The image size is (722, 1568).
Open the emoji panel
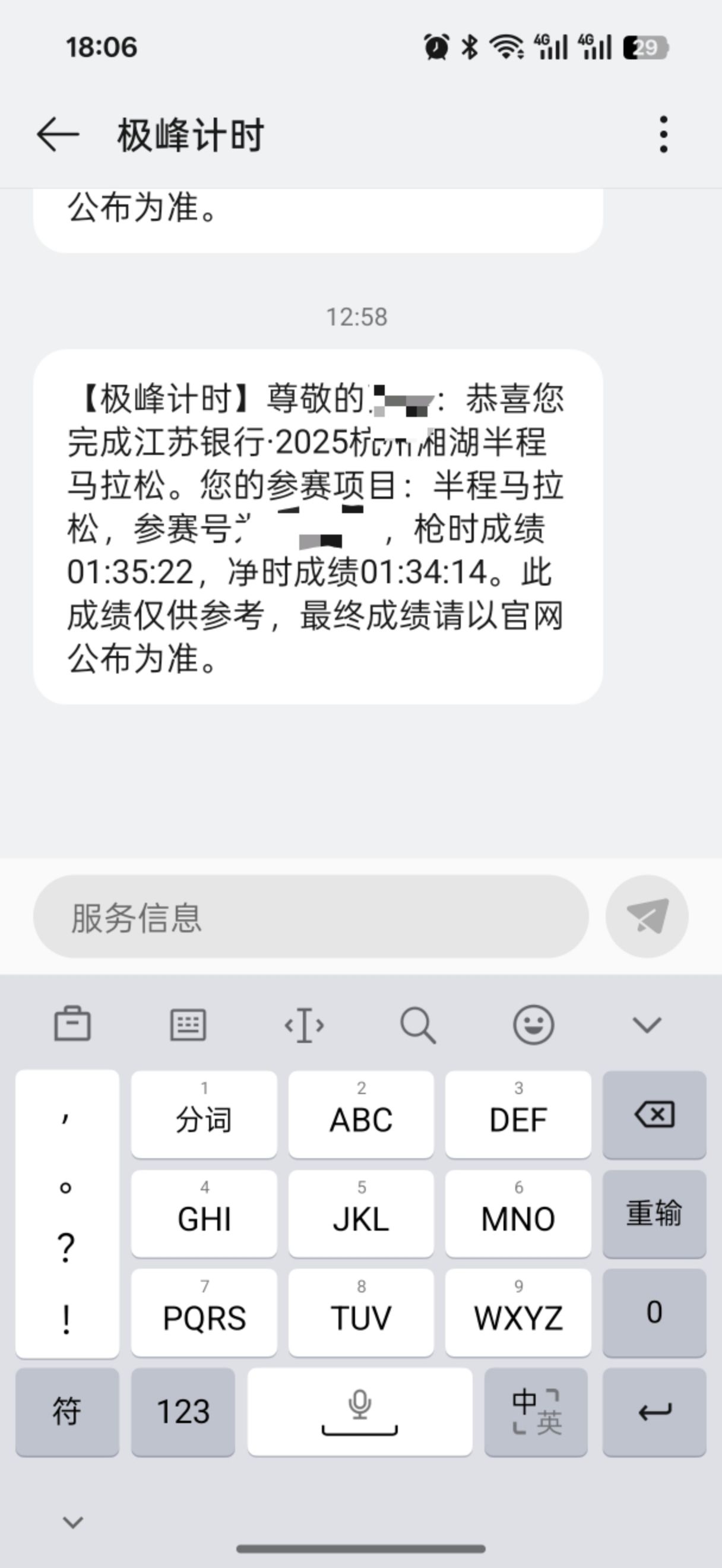coord(533,1025)
